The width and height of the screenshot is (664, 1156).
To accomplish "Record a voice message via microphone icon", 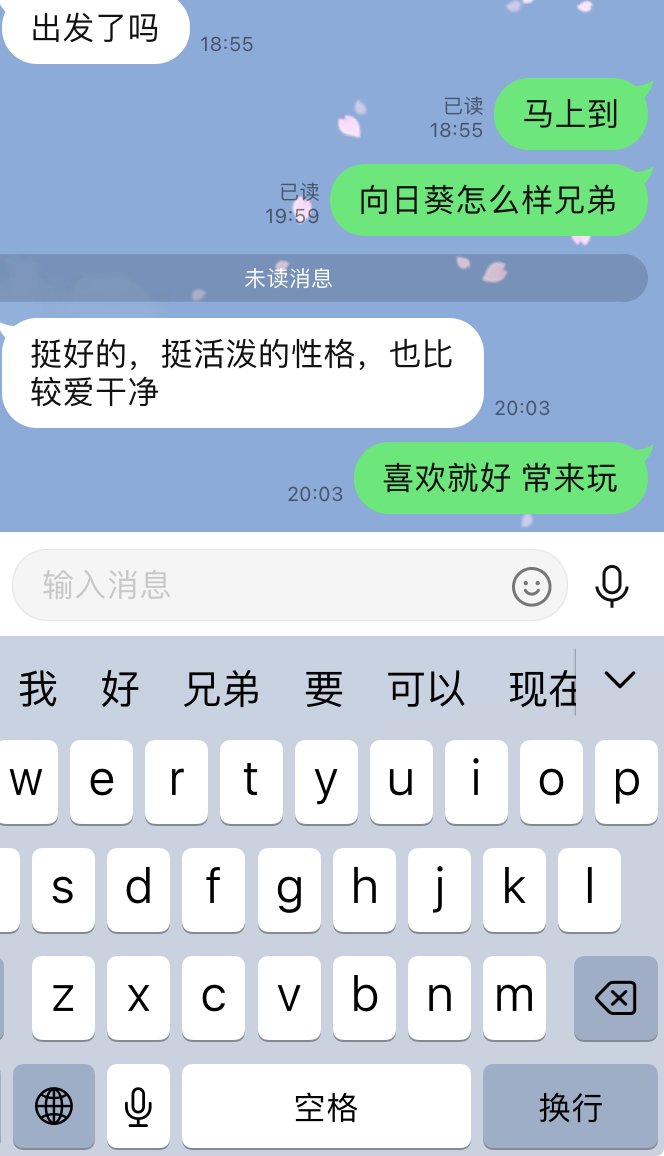I will pos(611,586).
